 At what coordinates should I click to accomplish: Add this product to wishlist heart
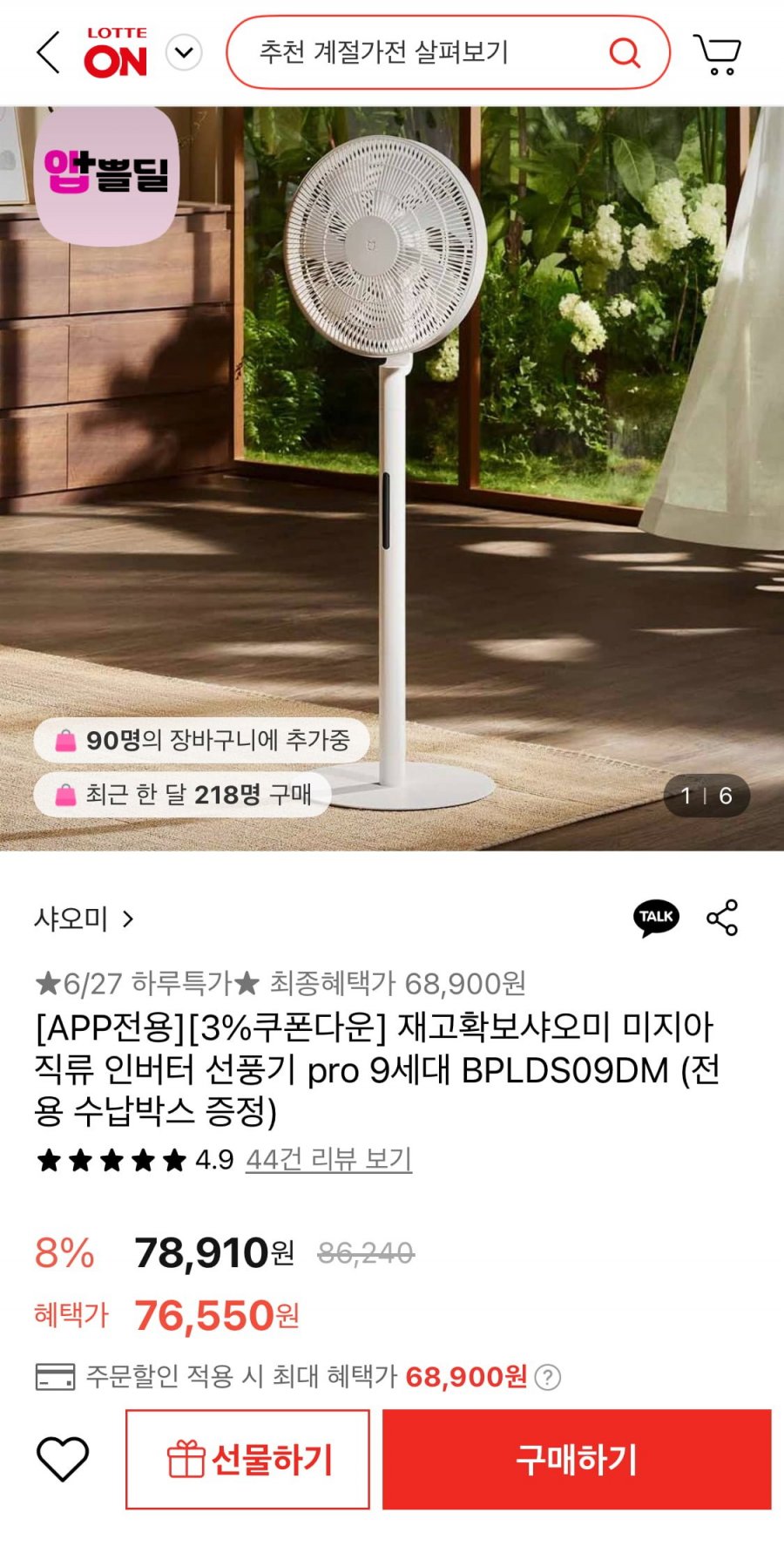pyautogui.click(x=63, y=1459)
